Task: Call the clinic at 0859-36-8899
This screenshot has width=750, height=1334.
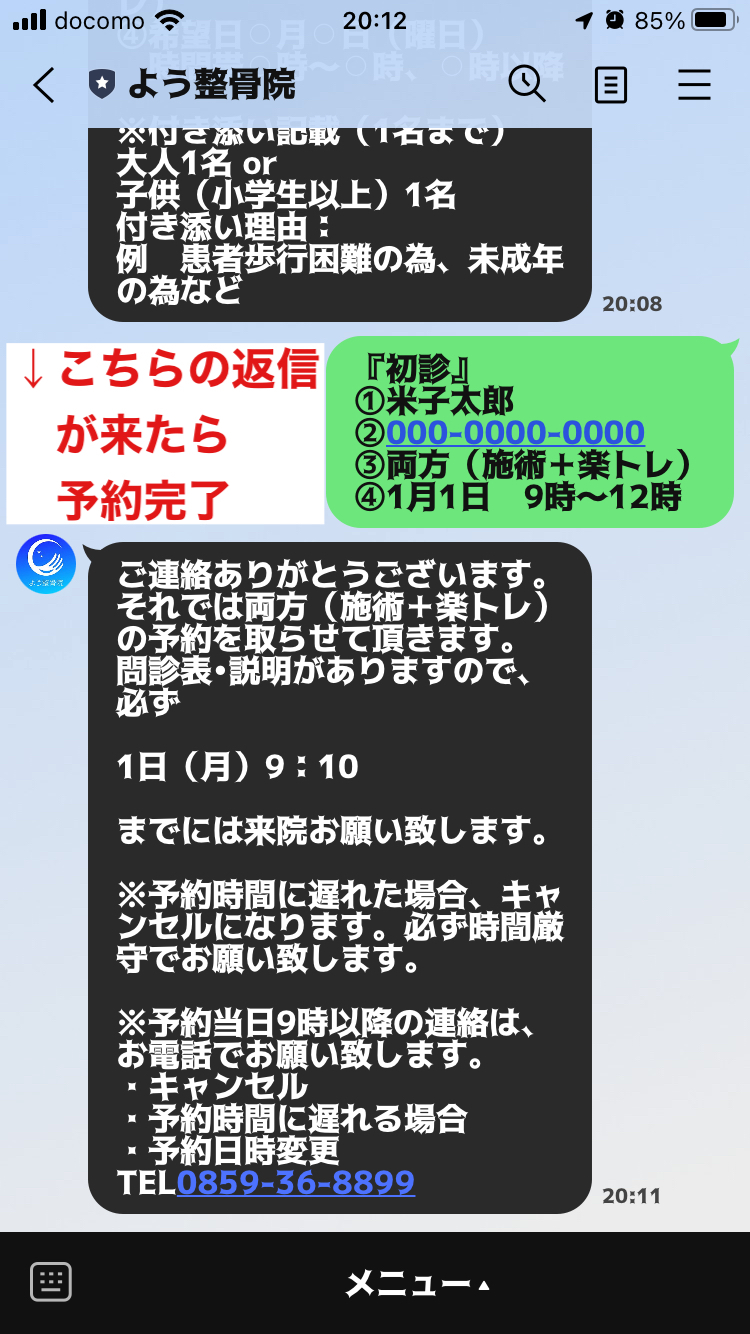Action: 295,1183
